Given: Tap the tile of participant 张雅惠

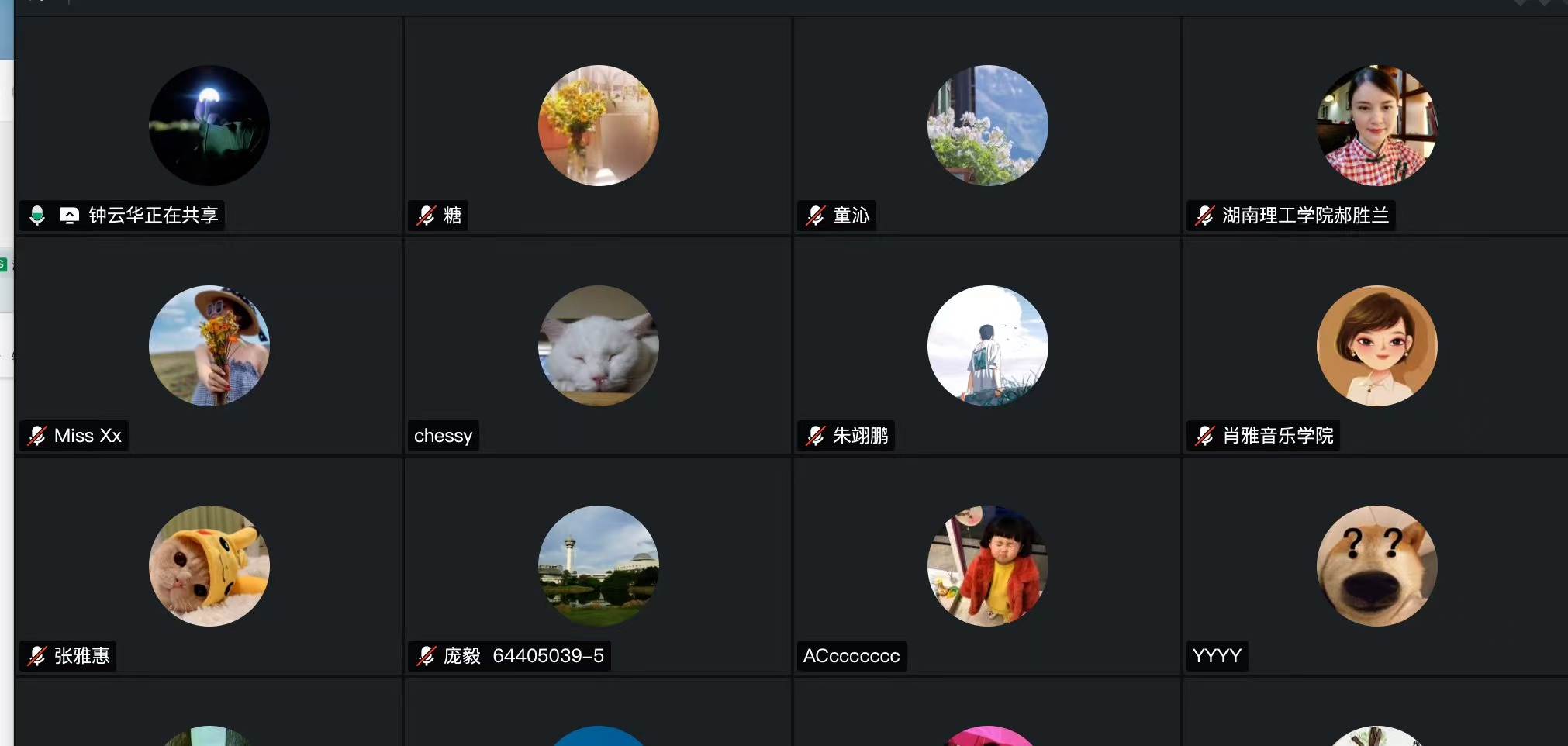Looking at the screenshot, I should coord(209,566).
